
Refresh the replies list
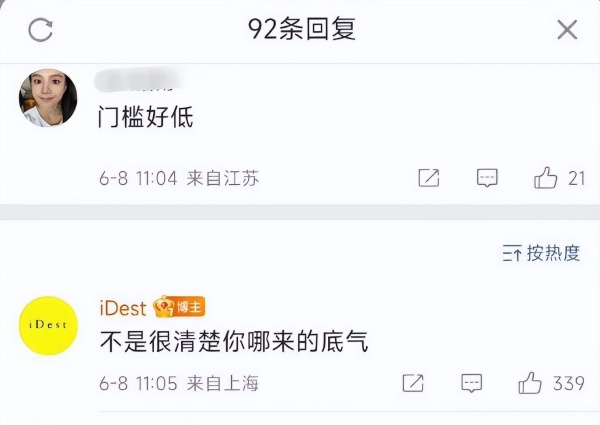coord(40,29)
